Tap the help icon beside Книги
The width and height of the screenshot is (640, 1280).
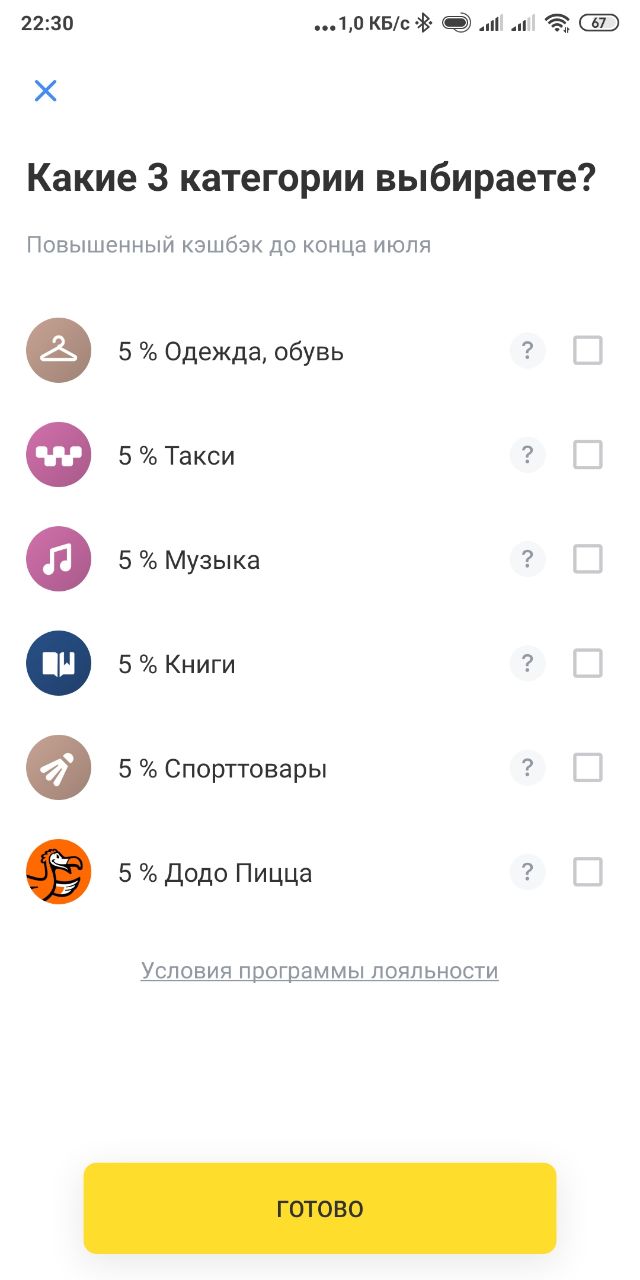(x=528, y=663)
